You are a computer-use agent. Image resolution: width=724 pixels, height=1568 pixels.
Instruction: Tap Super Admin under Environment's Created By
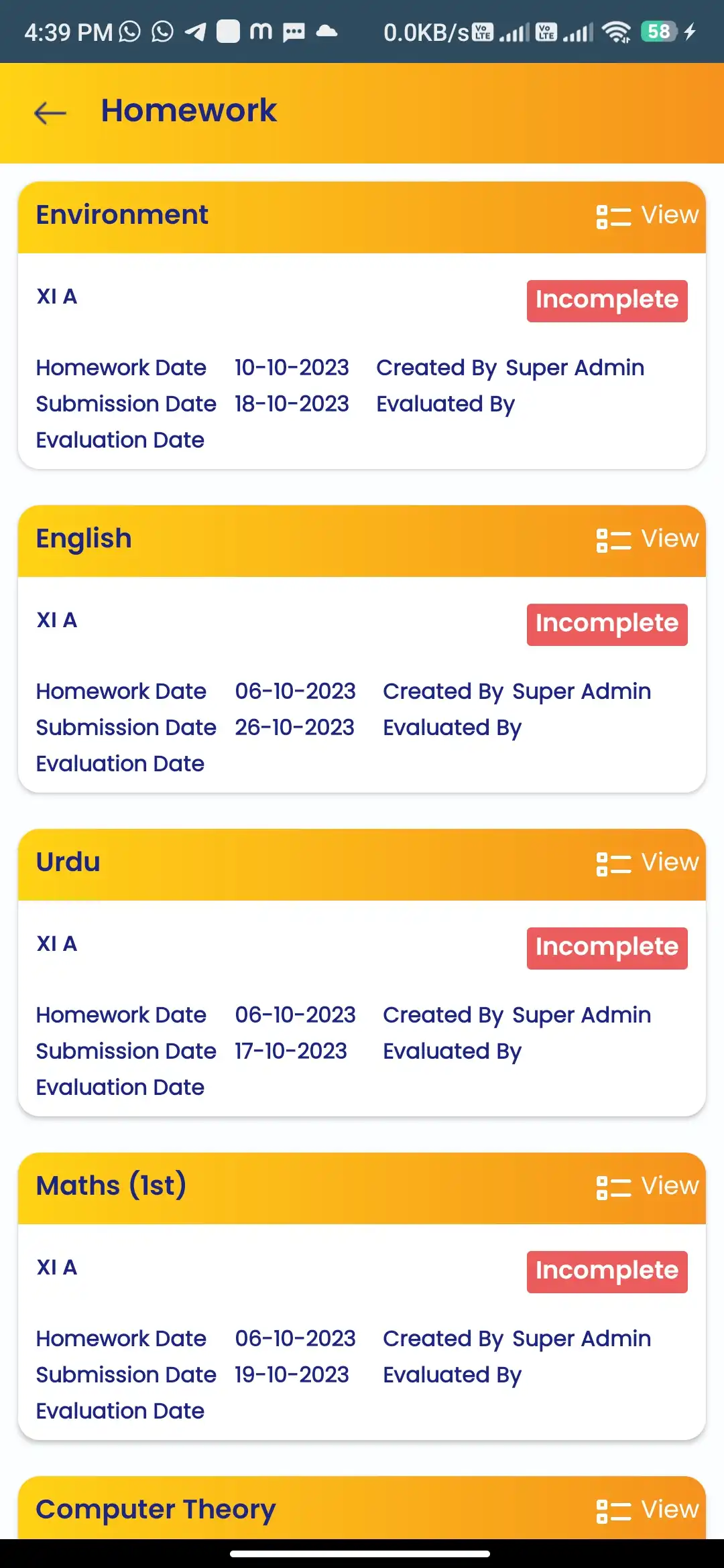point(574,368)
